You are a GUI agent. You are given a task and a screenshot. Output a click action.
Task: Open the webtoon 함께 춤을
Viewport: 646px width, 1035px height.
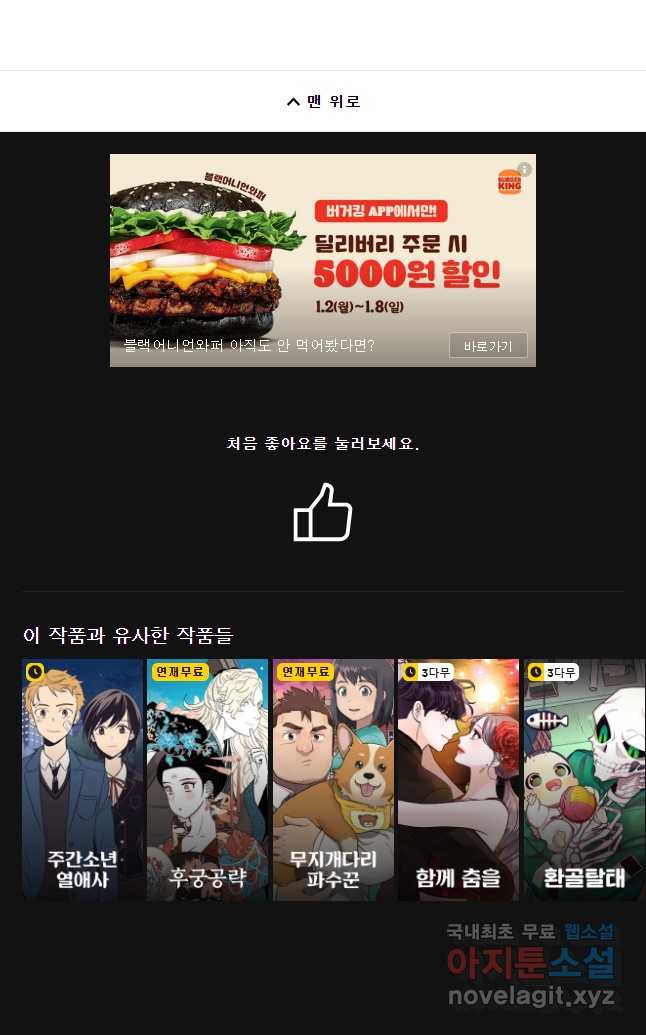coord(458,780)
